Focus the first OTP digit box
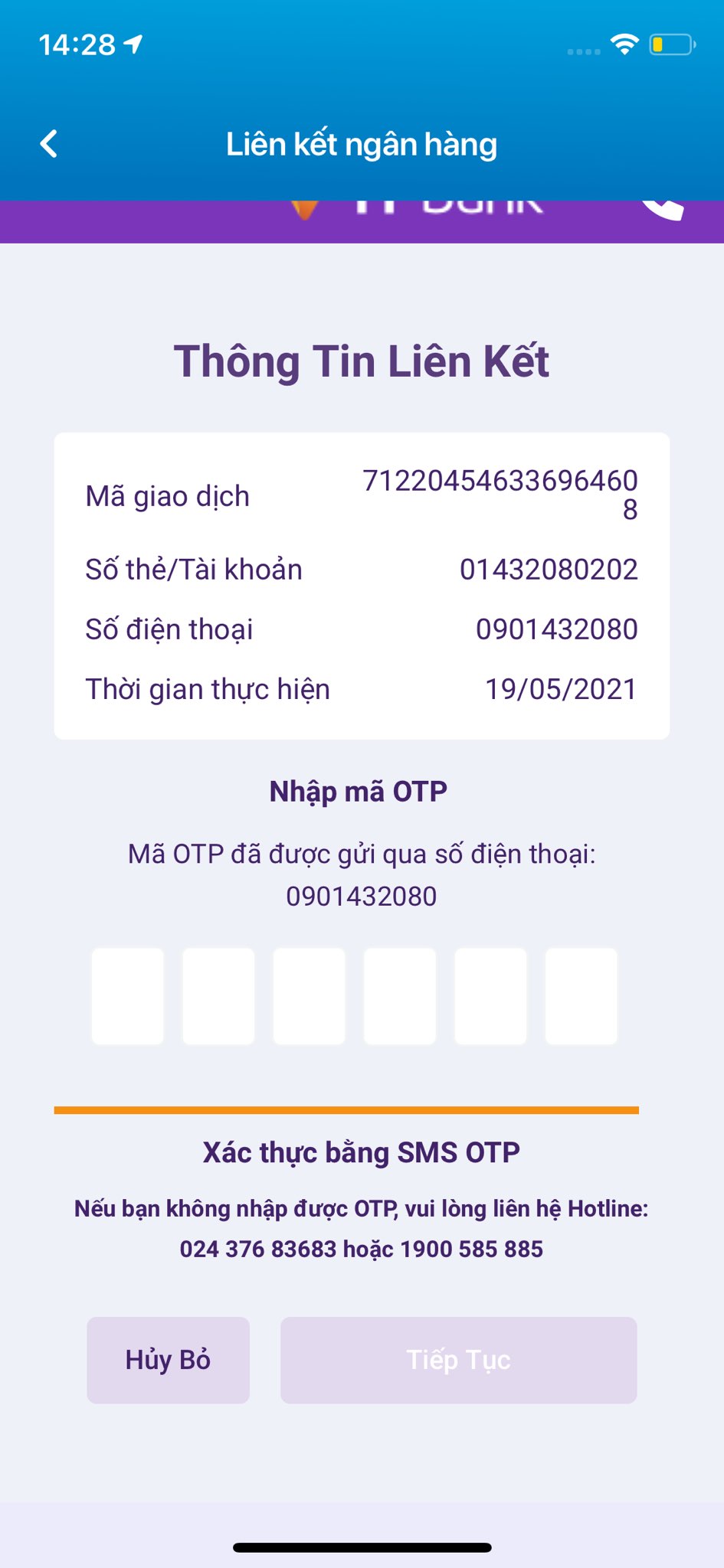 (128, 996)
